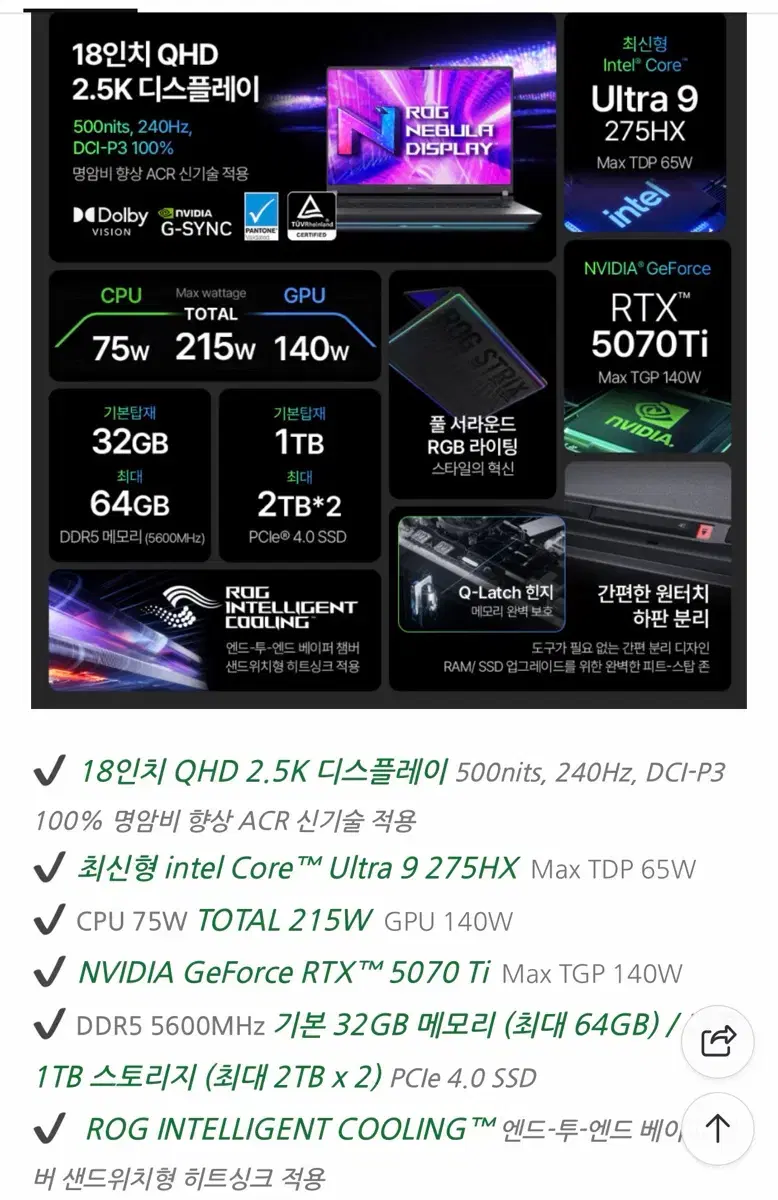Image resolution: width=778 pixels, height=1200 pixels.
Task: Click the scroll-to-top arrow button
Action: coord(718,1128)
